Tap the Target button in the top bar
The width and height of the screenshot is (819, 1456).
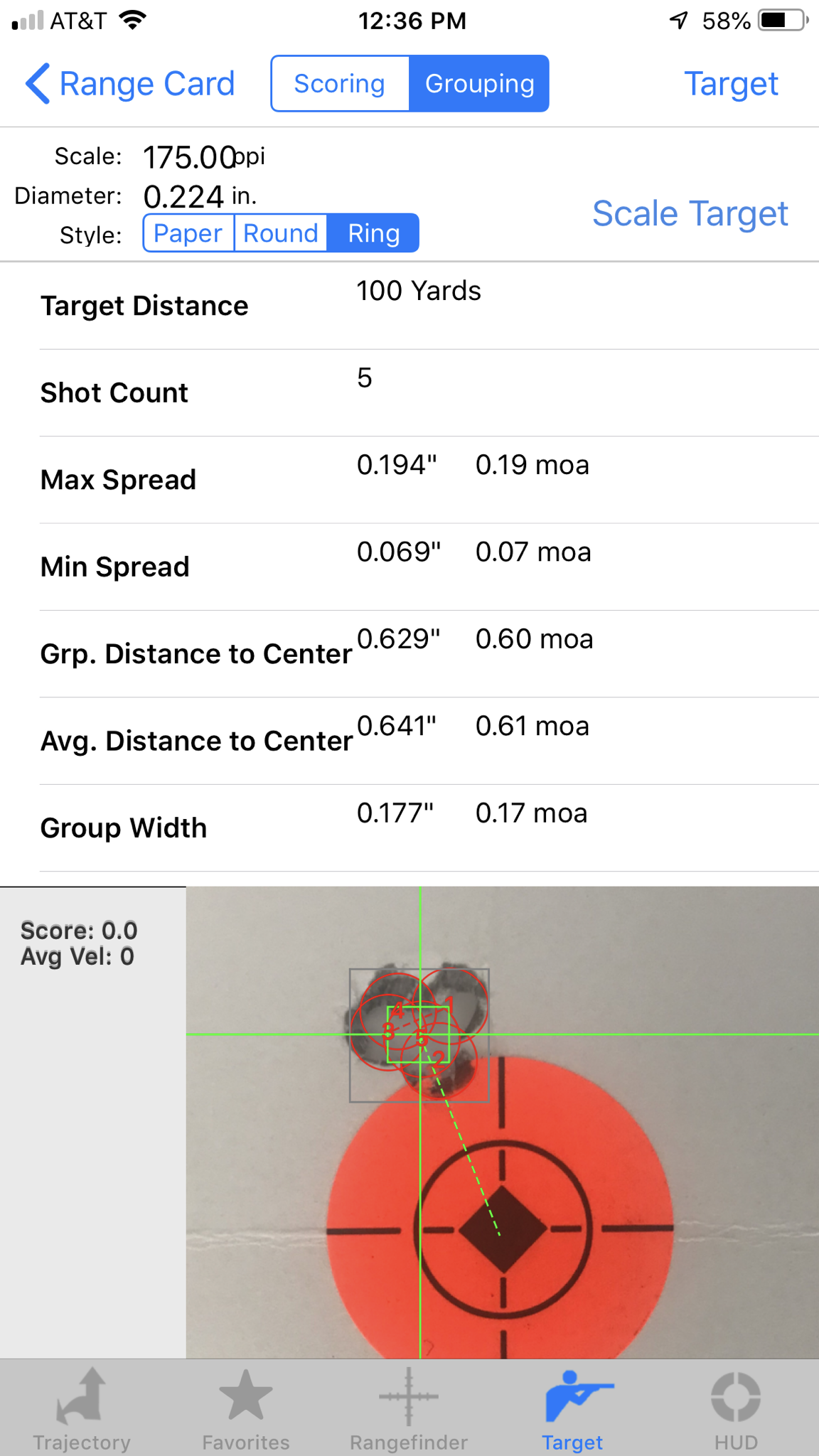click(730, 84)
